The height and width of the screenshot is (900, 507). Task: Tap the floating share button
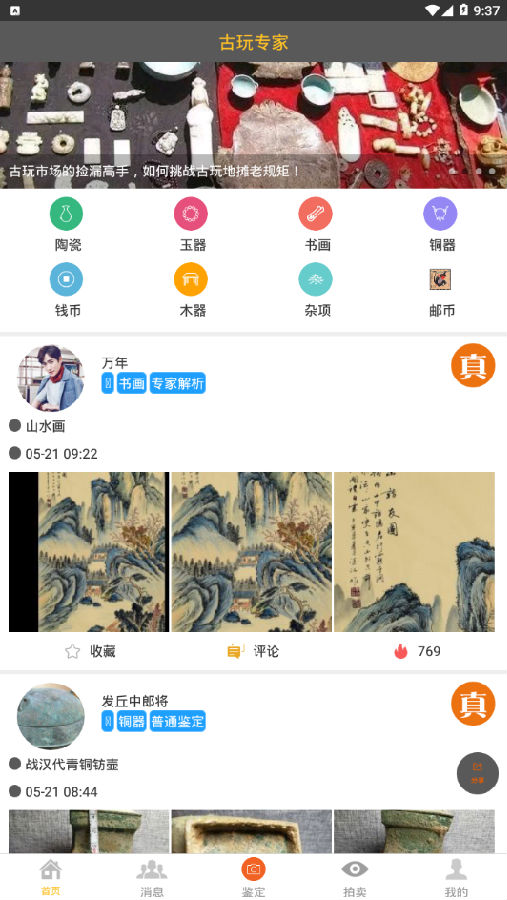pos(478,773)
